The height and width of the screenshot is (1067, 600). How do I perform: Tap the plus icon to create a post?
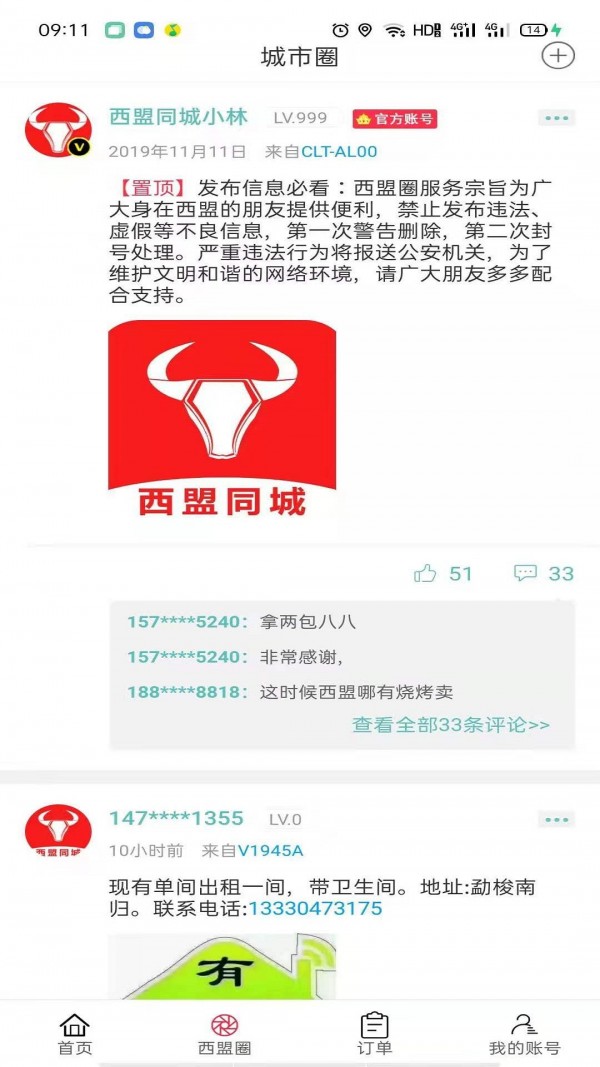coord(557,56)
